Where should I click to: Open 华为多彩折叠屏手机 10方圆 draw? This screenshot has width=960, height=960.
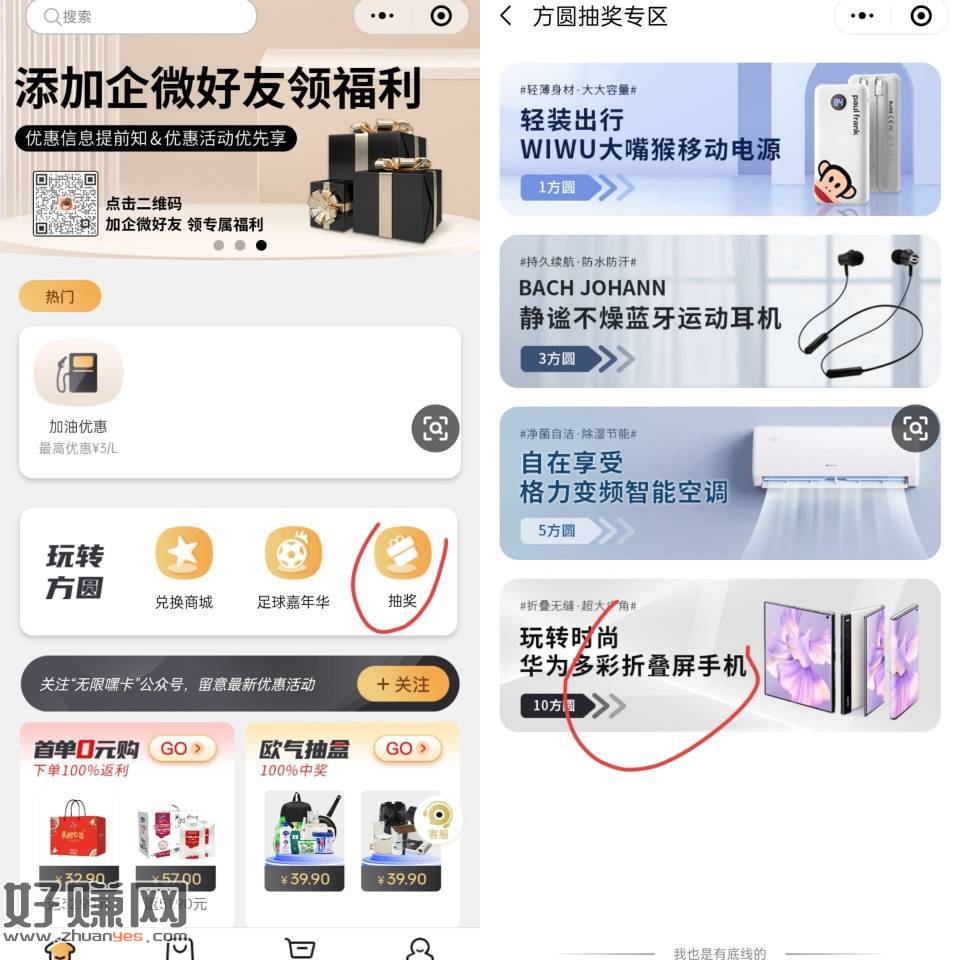[x=719, y=655]
